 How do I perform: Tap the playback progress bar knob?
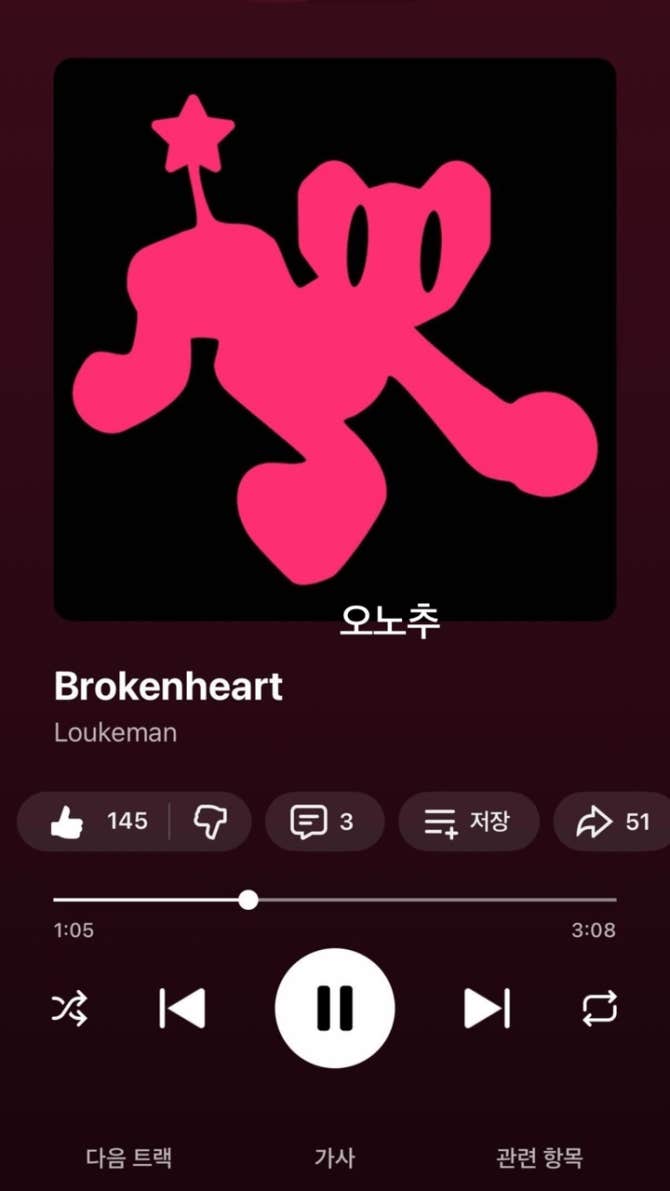point(248,900)
